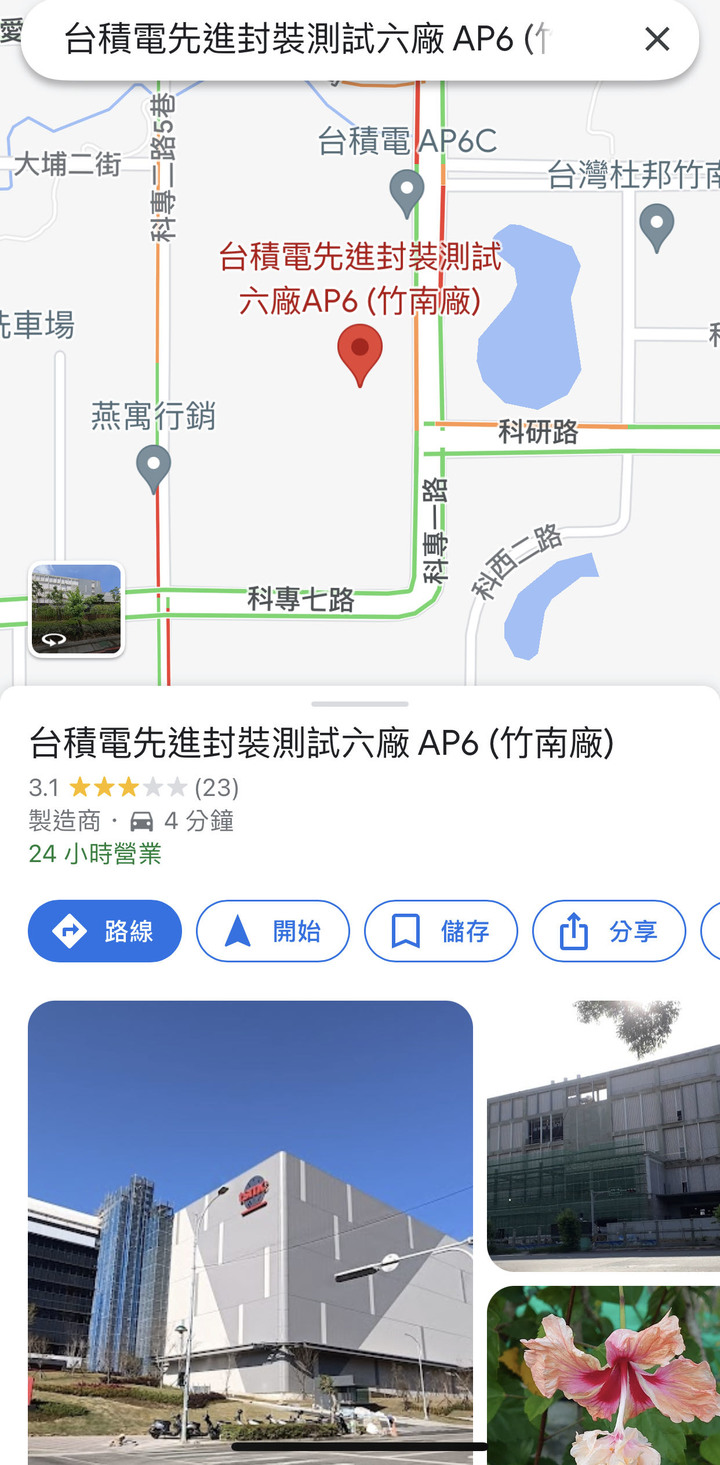Clear the search with the X button

[657, 39]
